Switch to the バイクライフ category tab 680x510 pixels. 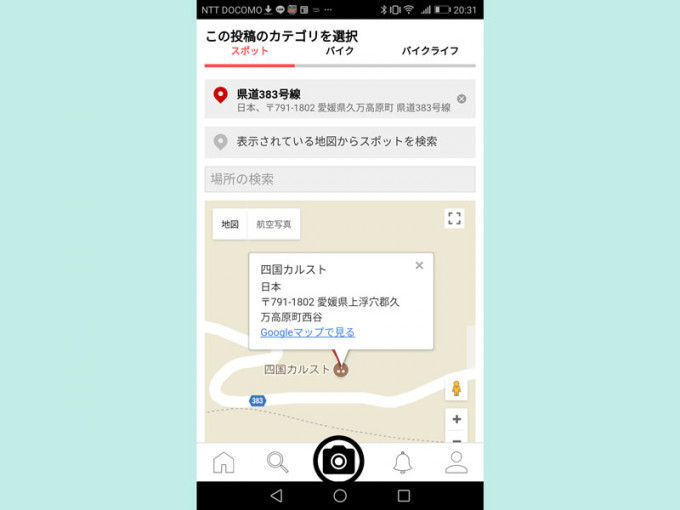tap(429, 51)
